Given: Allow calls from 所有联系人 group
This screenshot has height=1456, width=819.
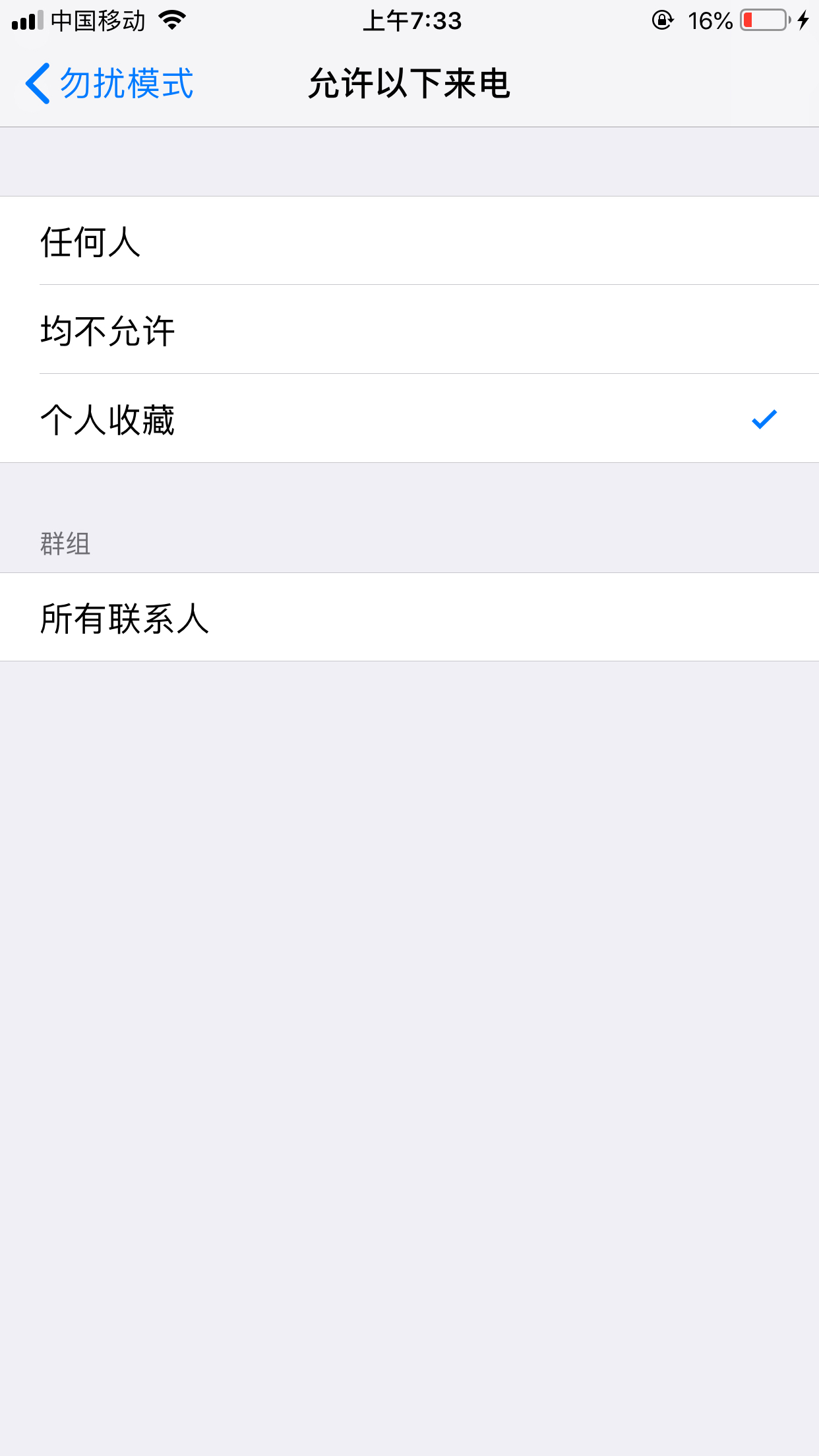Looking at the screenshot, I should [x=409, y=617].
